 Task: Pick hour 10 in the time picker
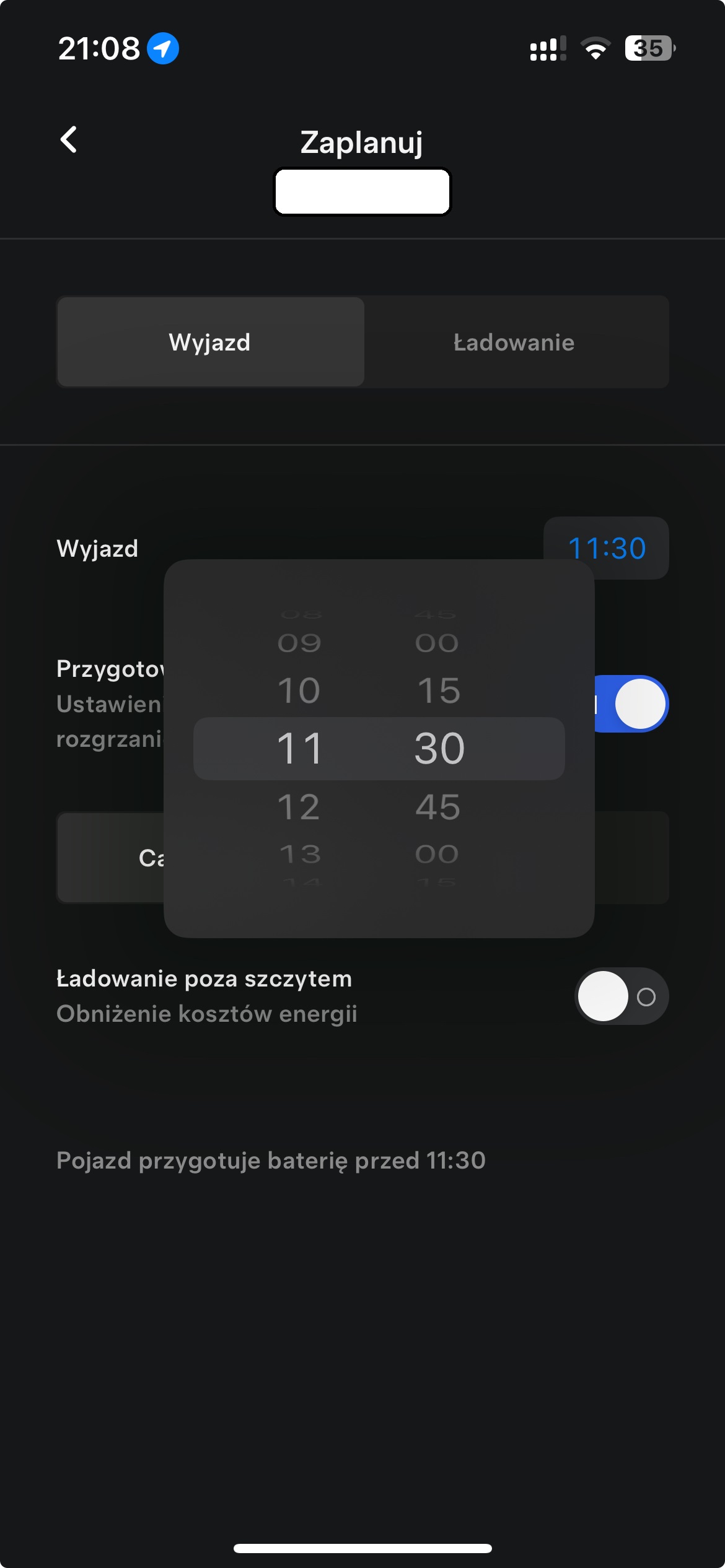point(299,690)
